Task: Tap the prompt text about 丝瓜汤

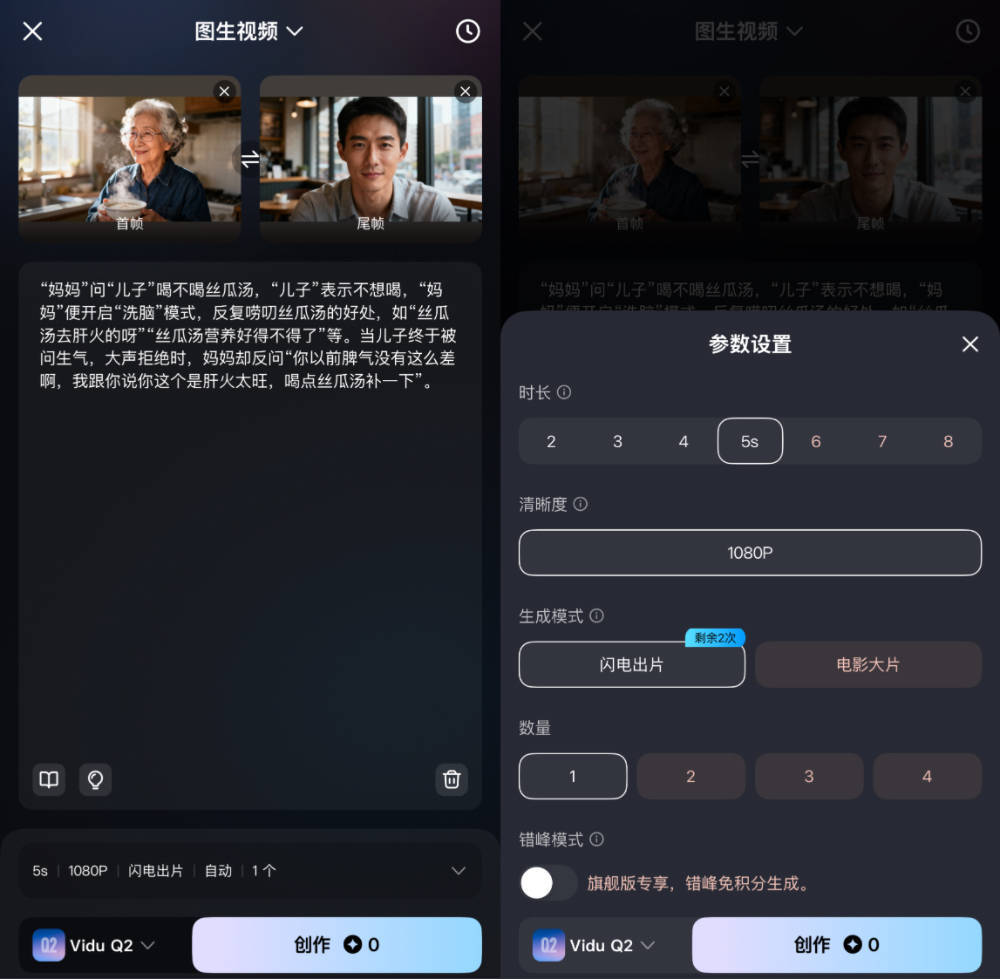Action: [240, 335]
